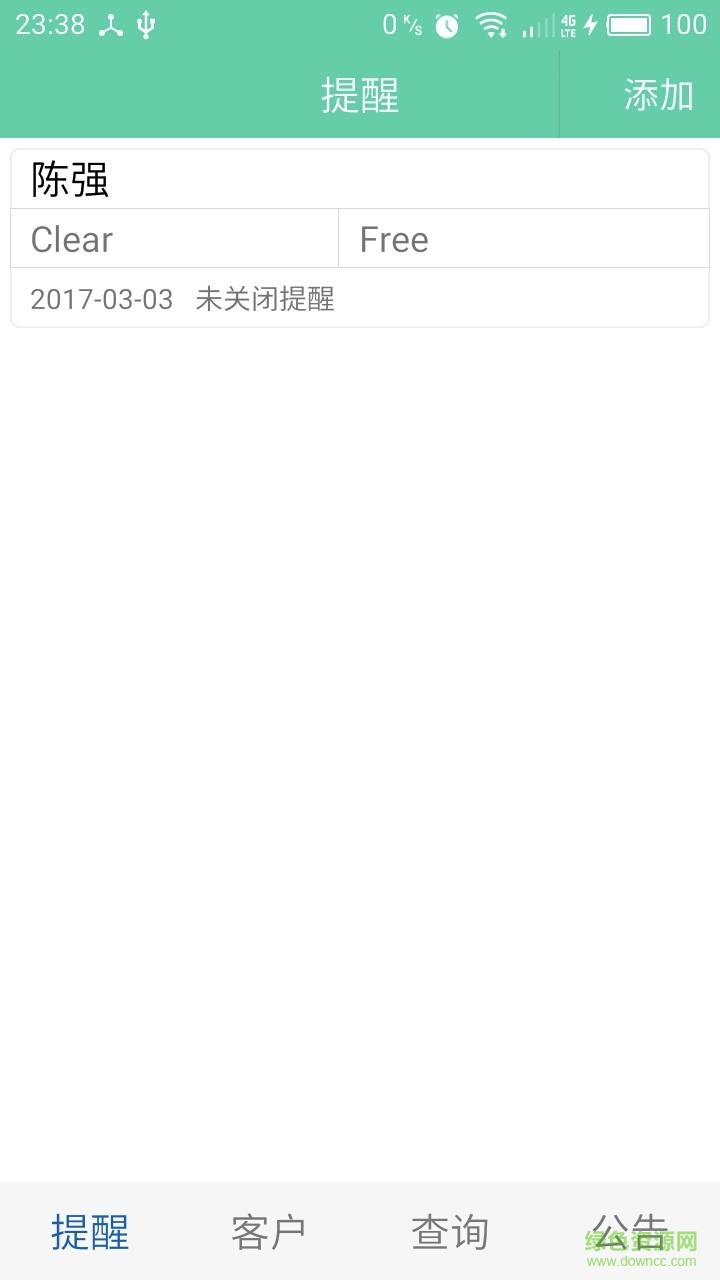Select the 提醒 tab at the bottom
Screen dimensions: 720x1280
pos(90,1232)
